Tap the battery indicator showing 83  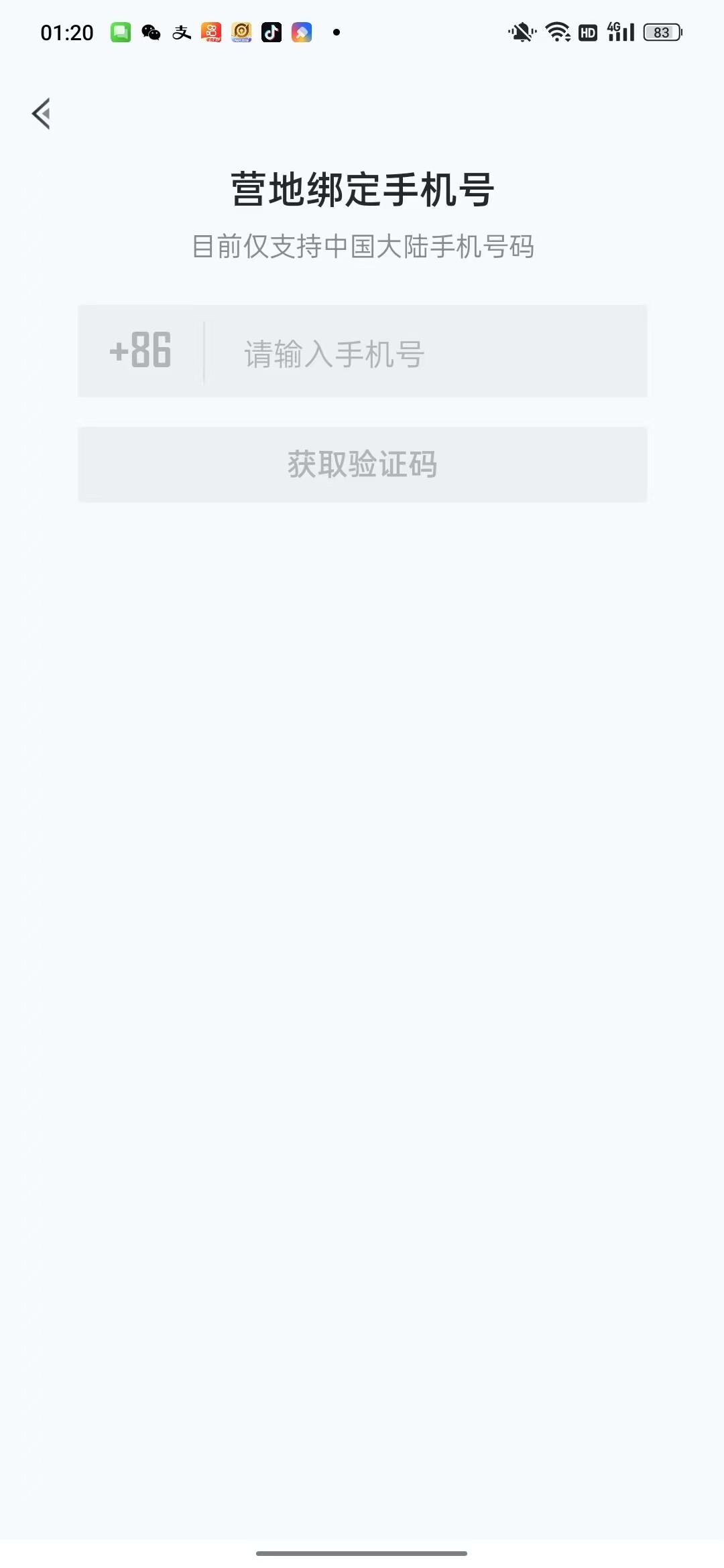662,31
